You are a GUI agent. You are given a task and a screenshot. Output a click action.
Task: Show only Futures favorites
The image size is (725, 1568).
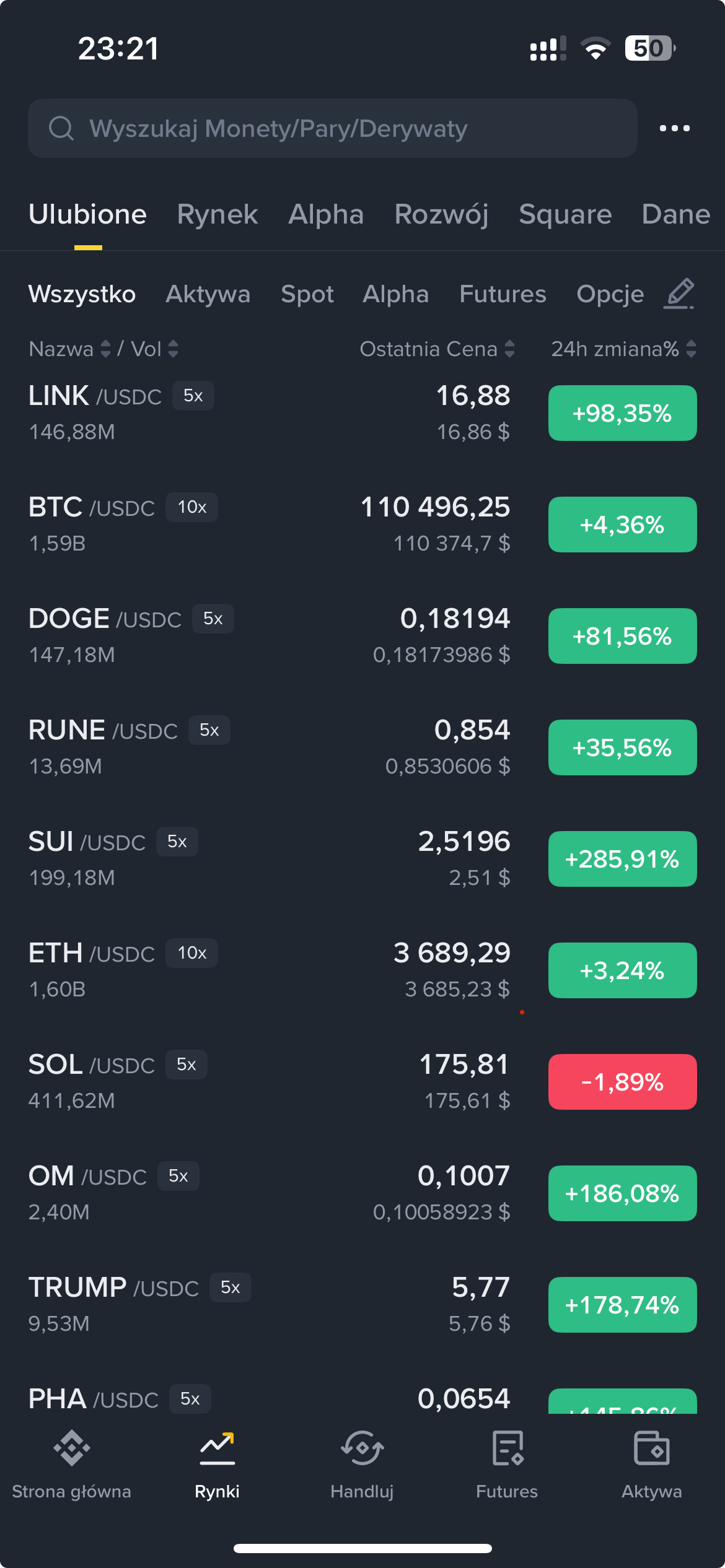pyautogui.click(x=503, y=294)
